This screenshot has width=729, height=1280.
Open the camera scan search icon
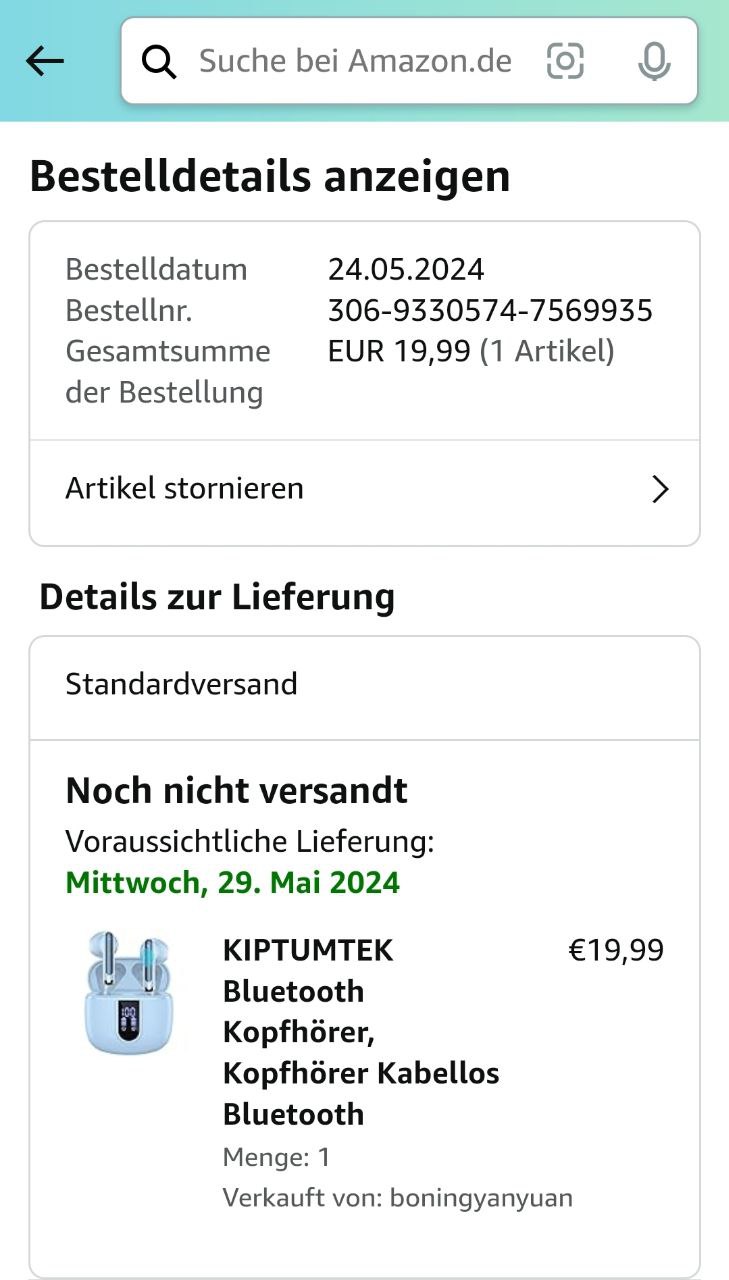[x=565, y=61]
